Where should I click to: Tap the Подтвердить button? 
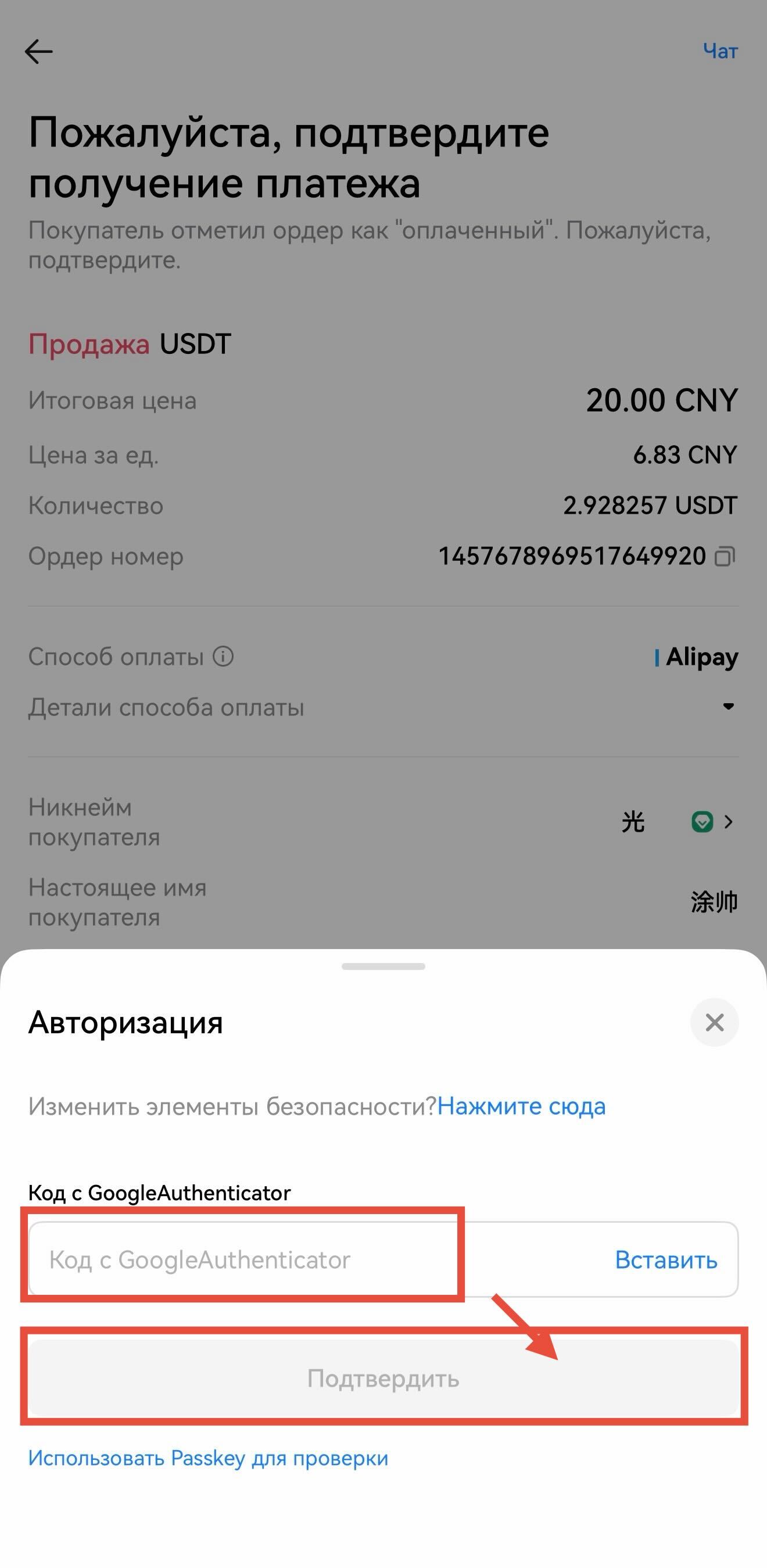click(x=383, y=1378)
